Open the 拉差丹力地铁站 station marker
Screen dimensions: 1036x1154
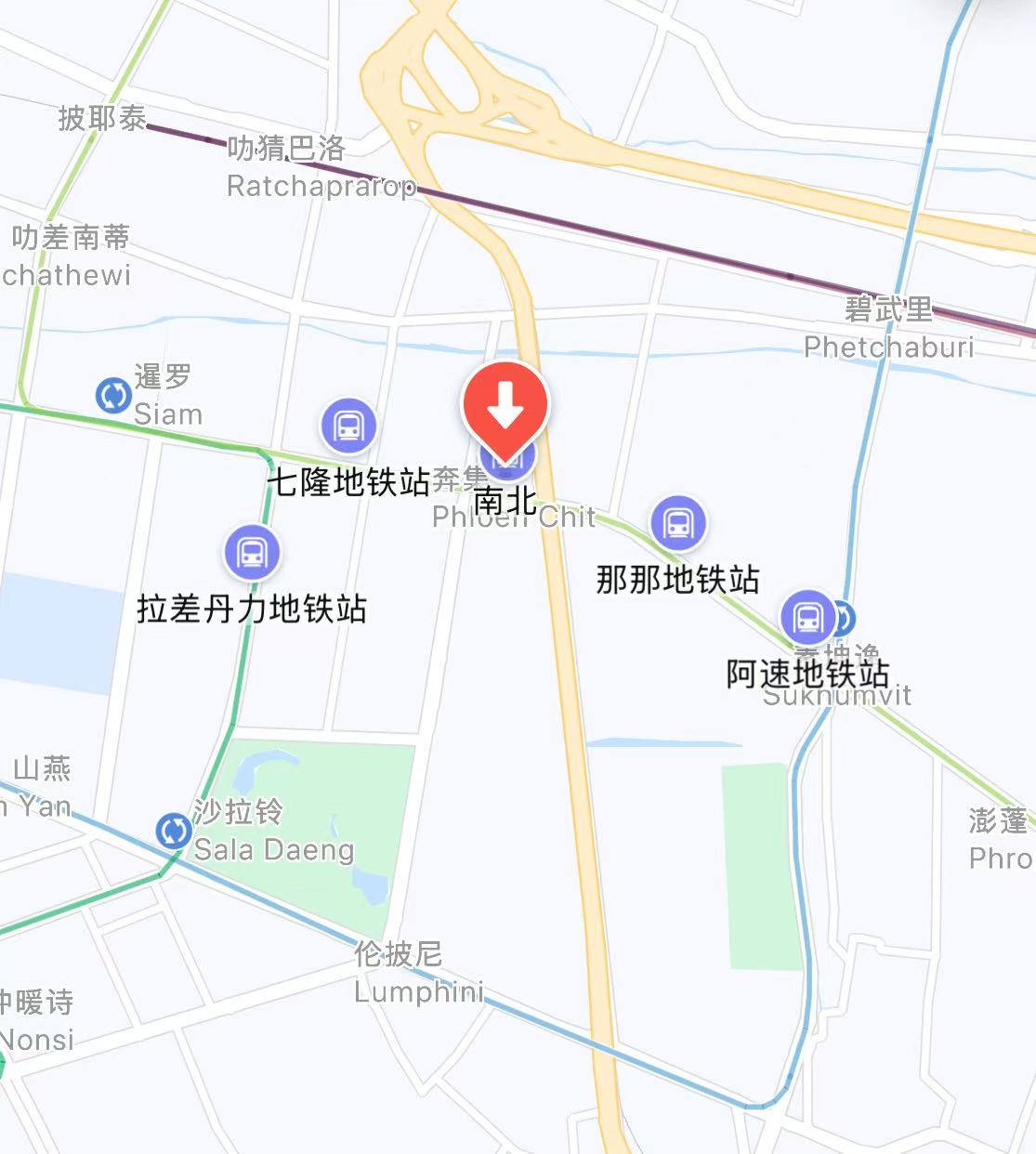(x=252, y=553)
